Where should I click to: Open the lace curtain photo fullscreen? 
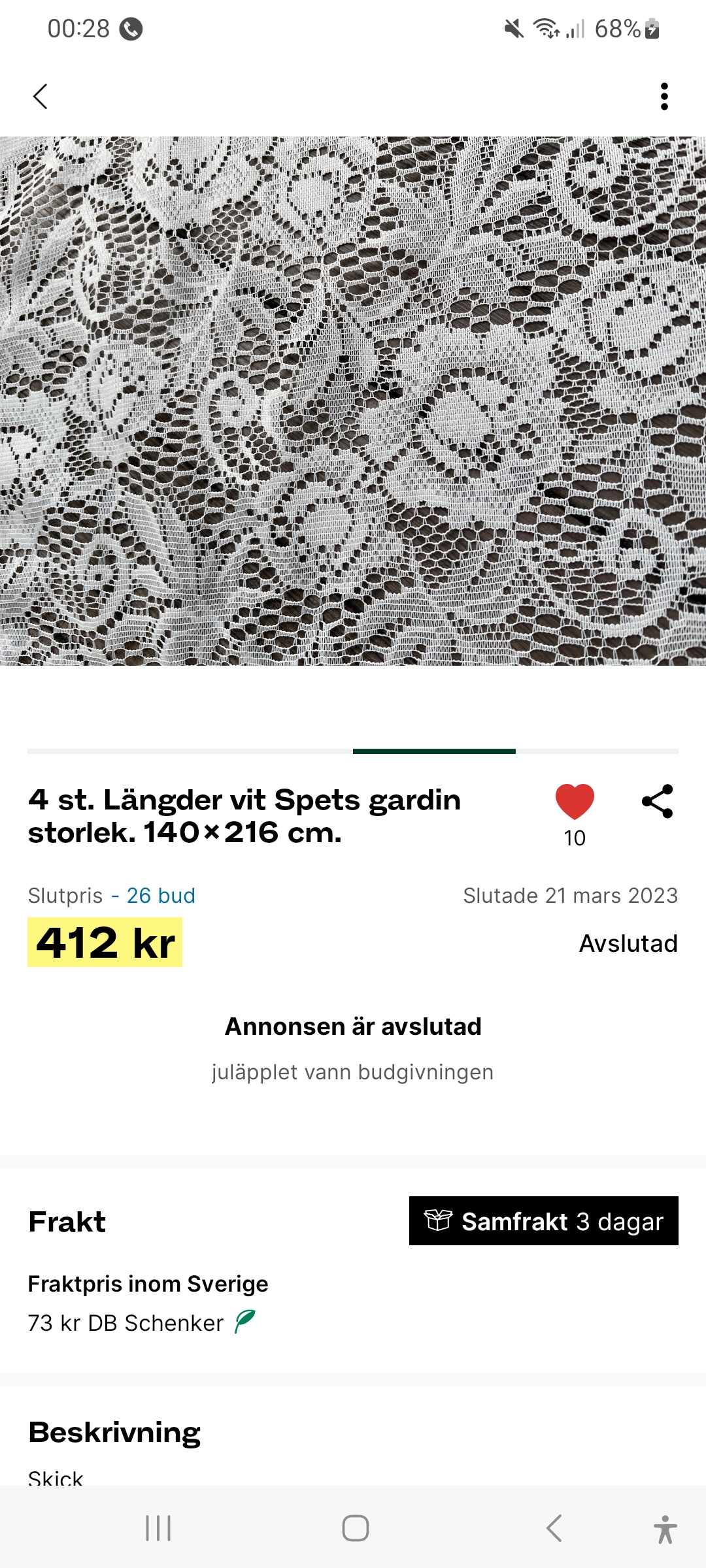coord(353,400)
